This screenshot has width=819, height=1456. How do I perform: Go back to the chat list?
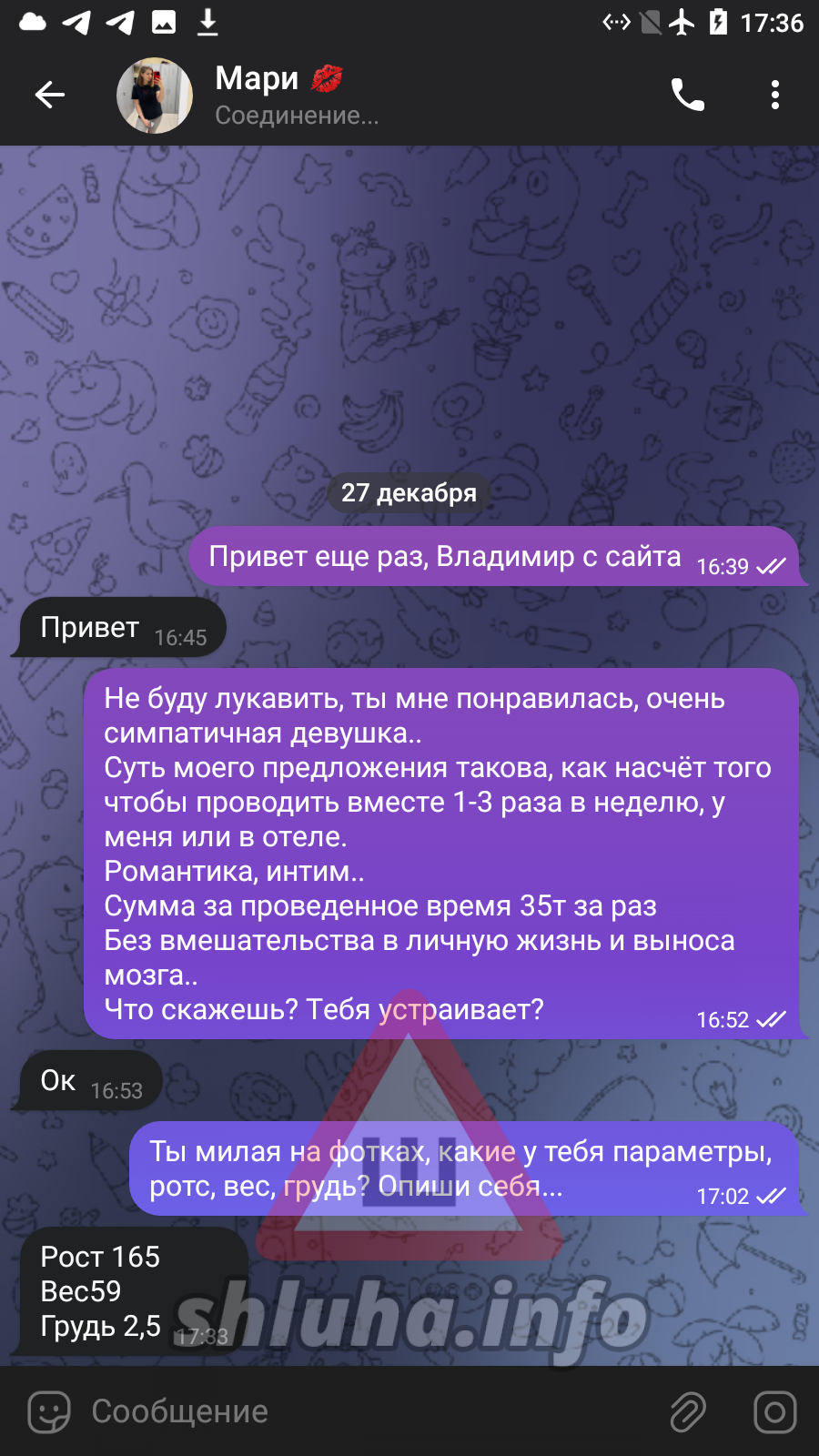(50, 95)
